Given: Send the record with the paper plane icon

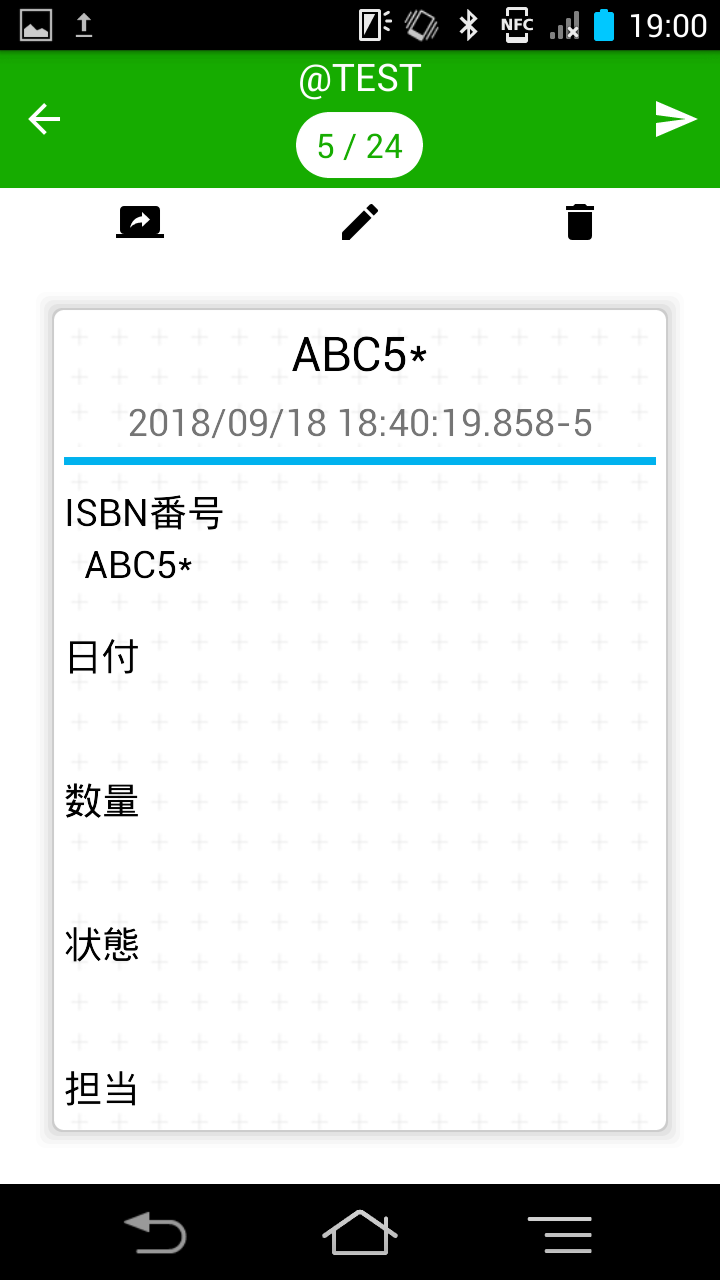Looking at the screenshot, I should click(675, 119).
